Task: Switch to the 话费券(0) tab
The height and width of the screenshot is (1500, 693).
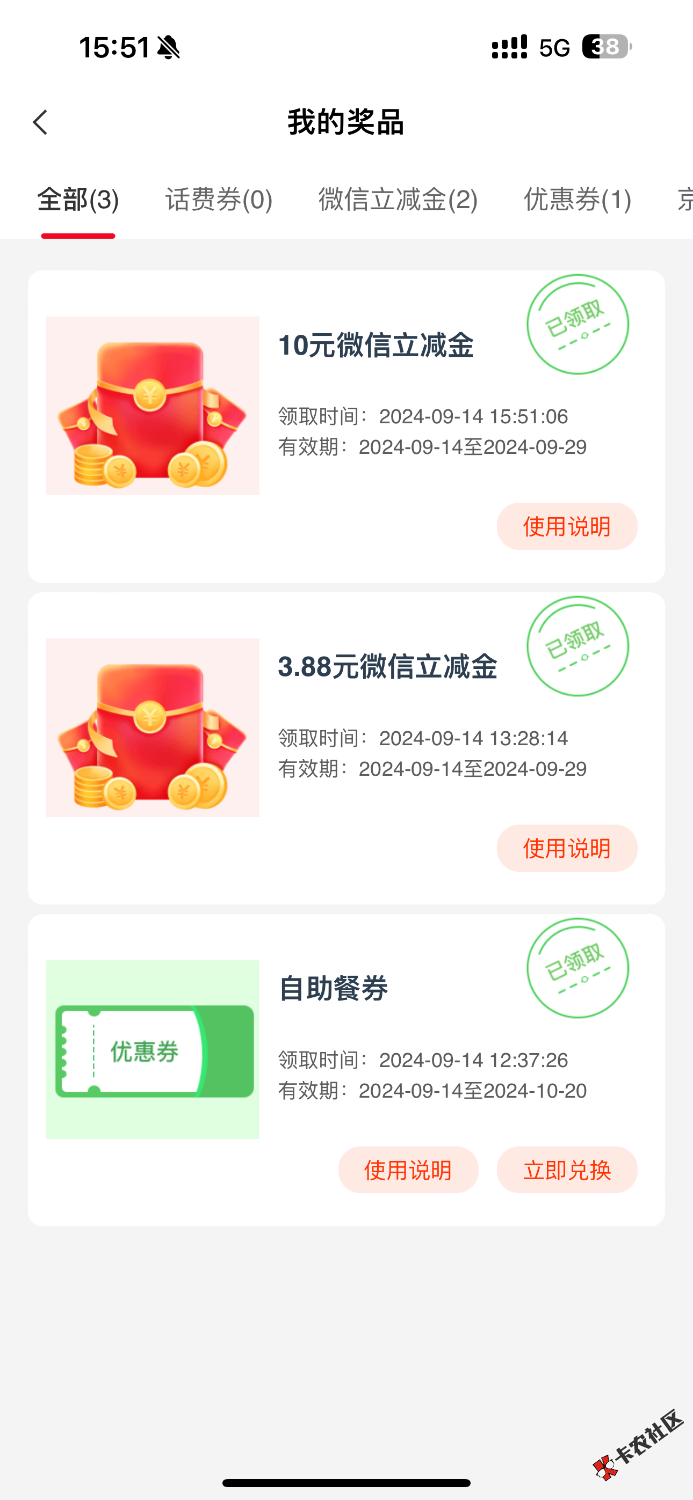Action: coord(219,200)
